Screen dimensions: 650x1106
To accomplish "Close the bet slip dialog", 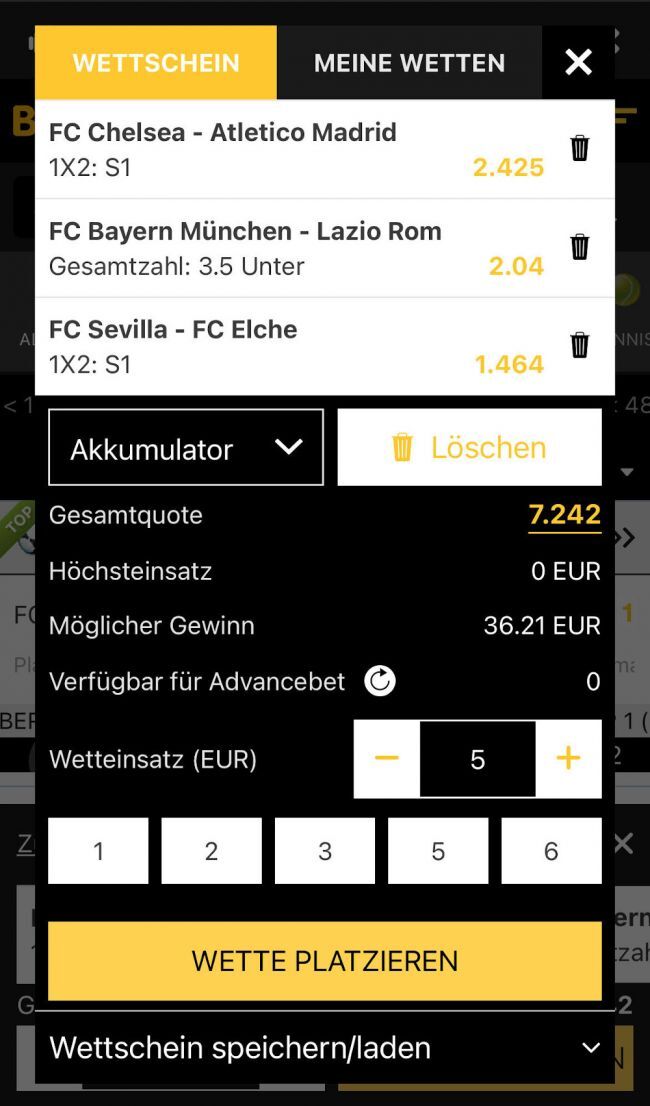I will click(578, 63).
